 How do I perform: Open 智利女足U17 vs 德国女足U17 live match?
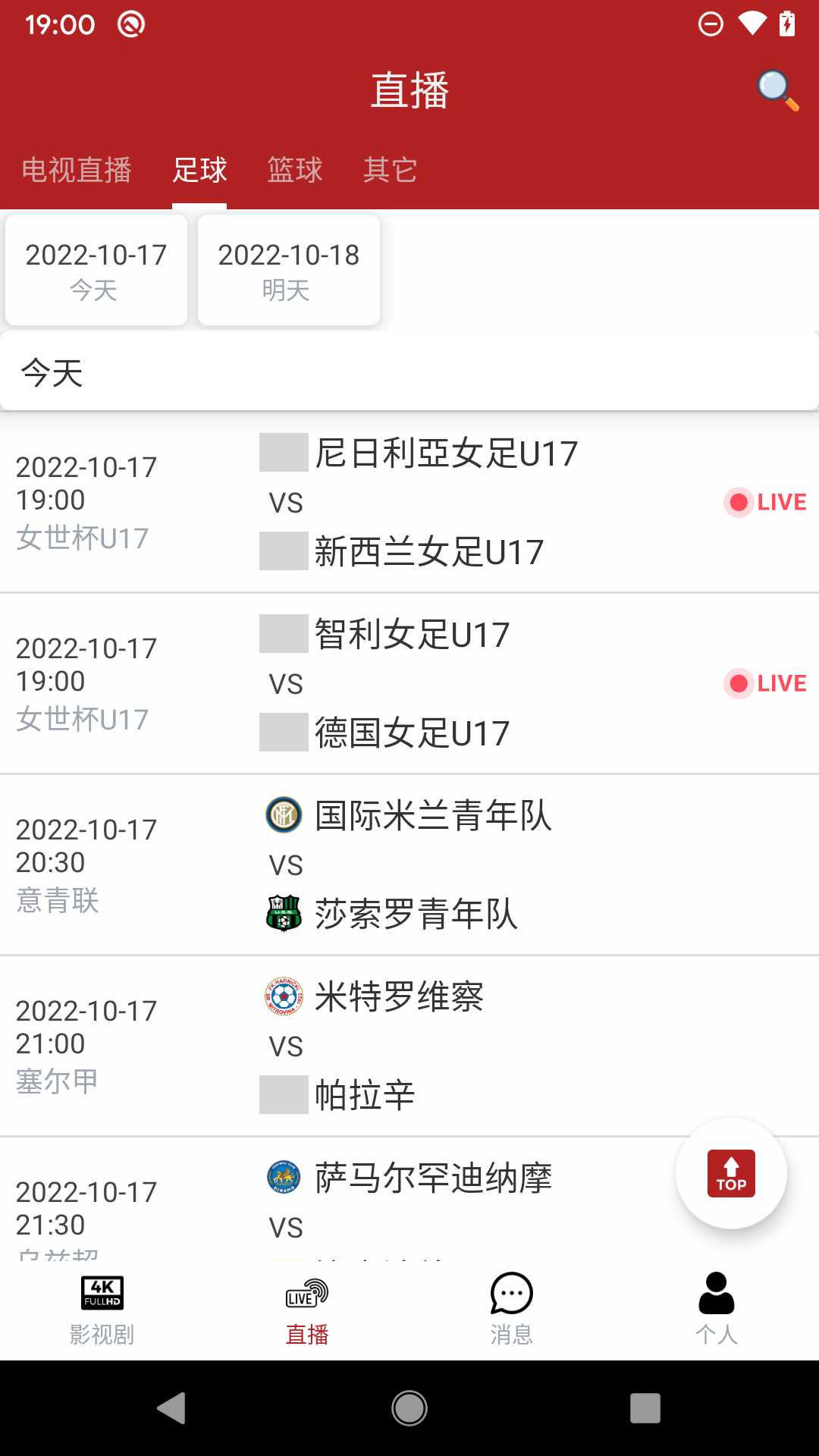tap(409, 683)
